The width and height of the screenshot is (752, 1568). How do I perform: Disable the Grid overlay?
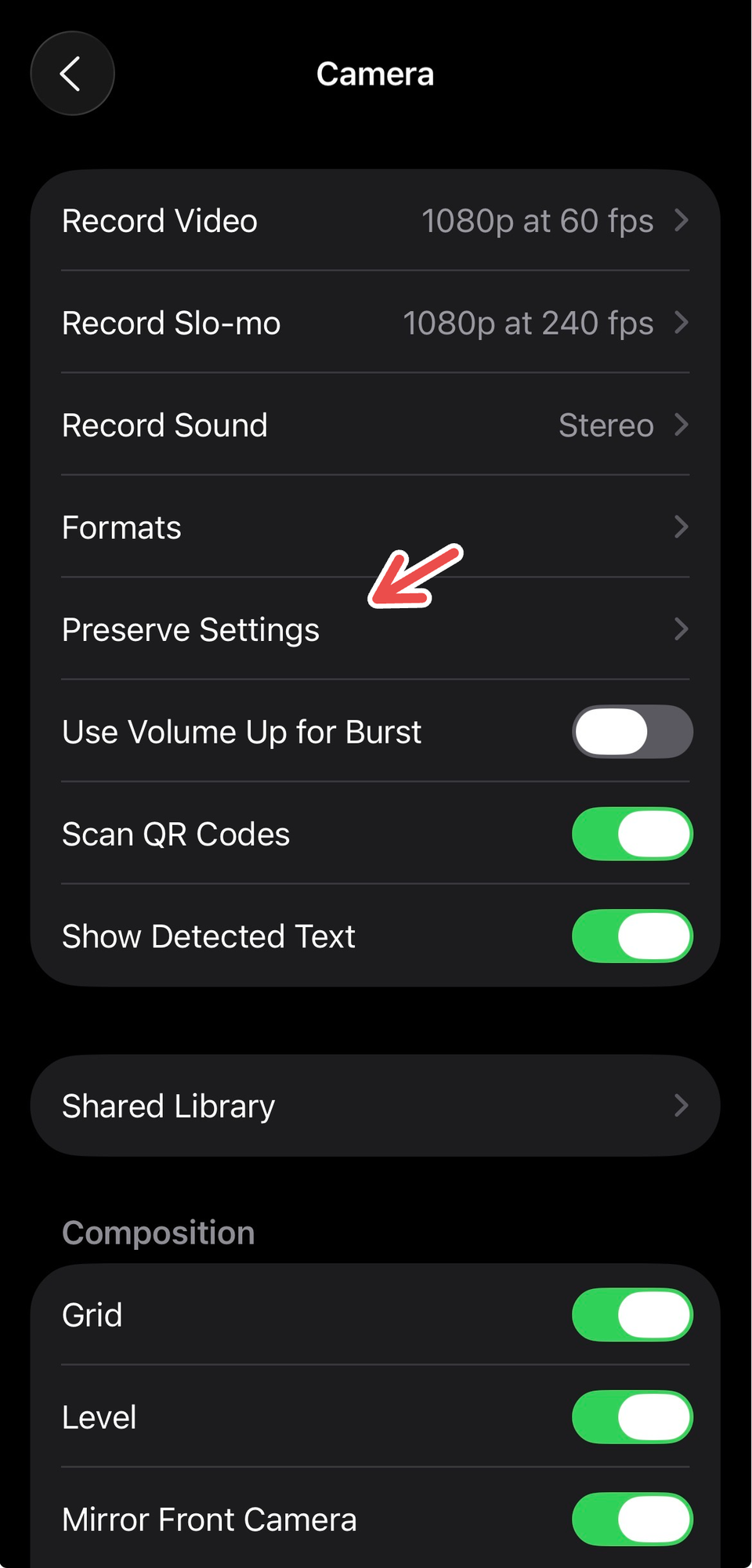point(632,1315)
